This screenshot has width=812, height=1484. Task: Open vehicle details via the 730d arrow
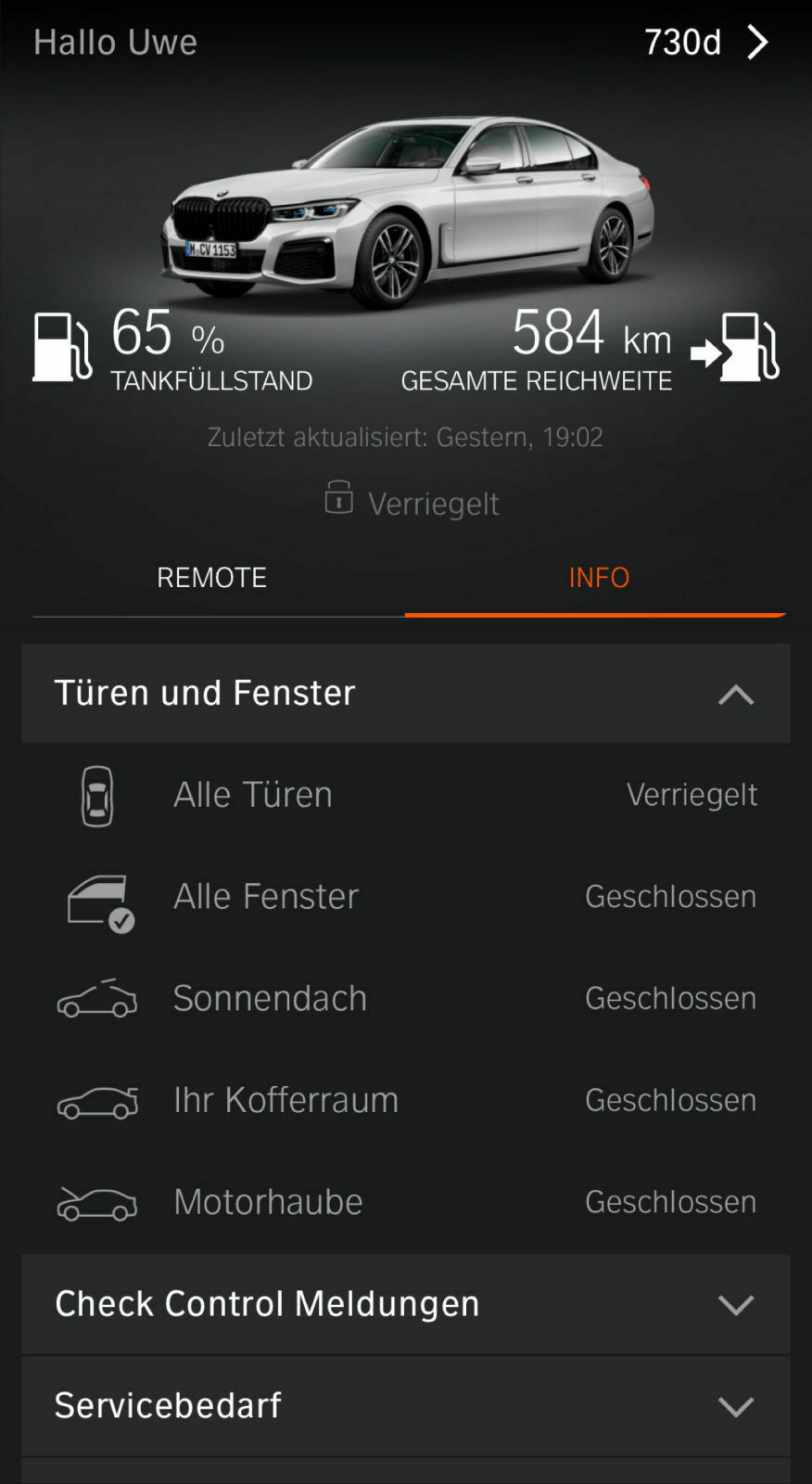(x=758, y=42)
